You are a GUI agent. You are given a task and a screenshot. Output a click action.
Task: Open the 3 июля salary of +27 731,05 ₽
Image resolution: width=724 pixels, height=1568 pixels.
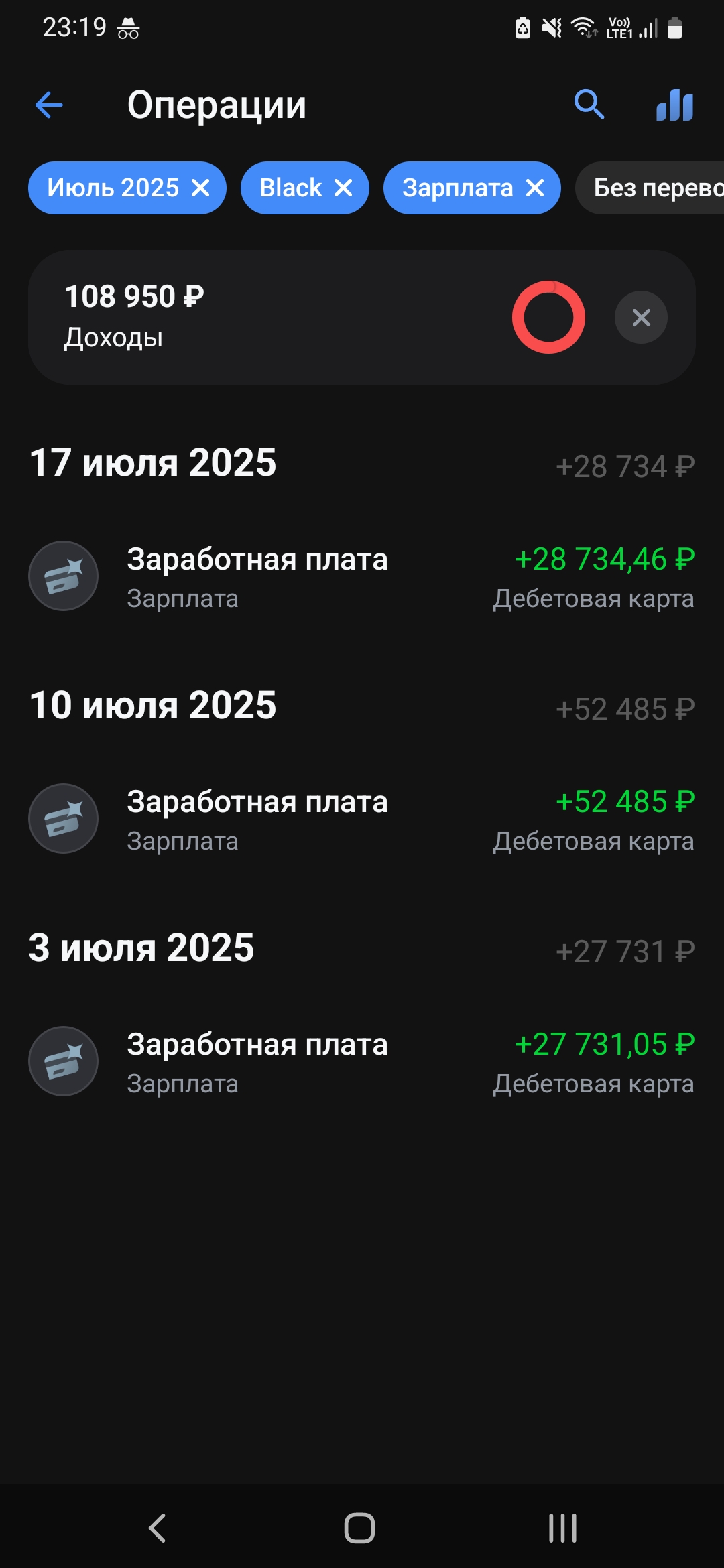362,1062
